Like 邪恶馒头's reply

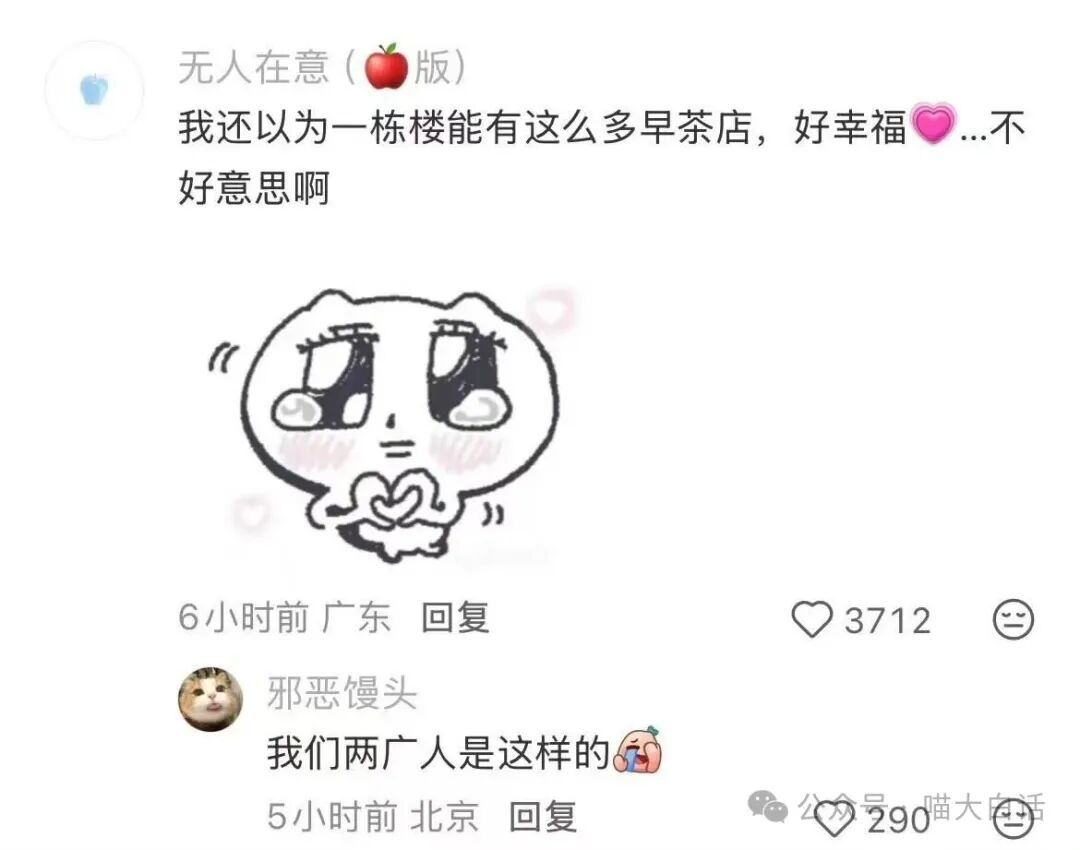836,820
